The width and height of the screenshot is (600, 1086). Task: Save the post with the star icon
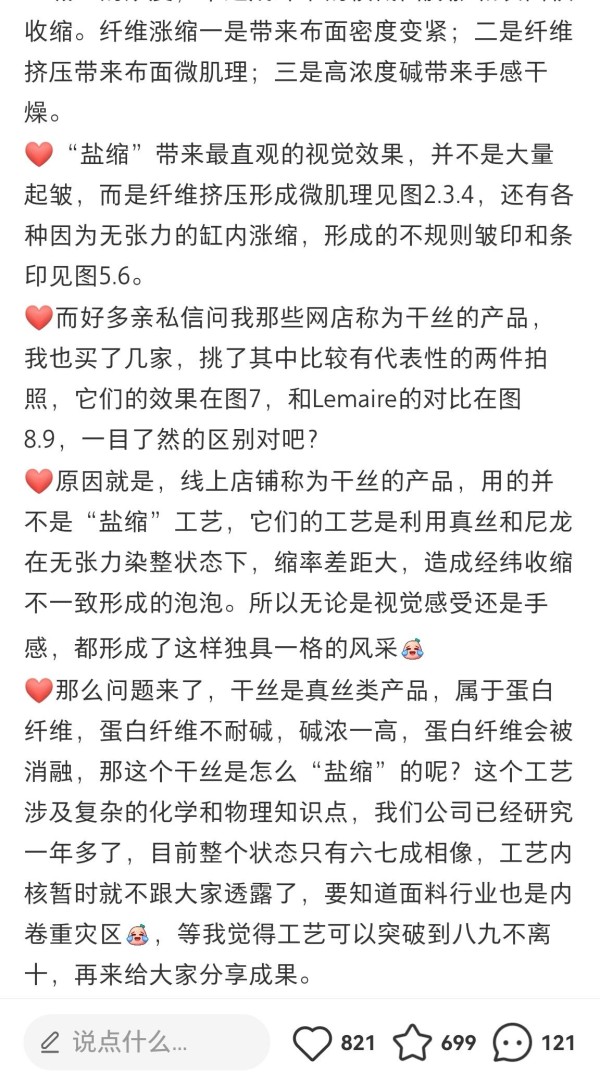pos(412,1043)
